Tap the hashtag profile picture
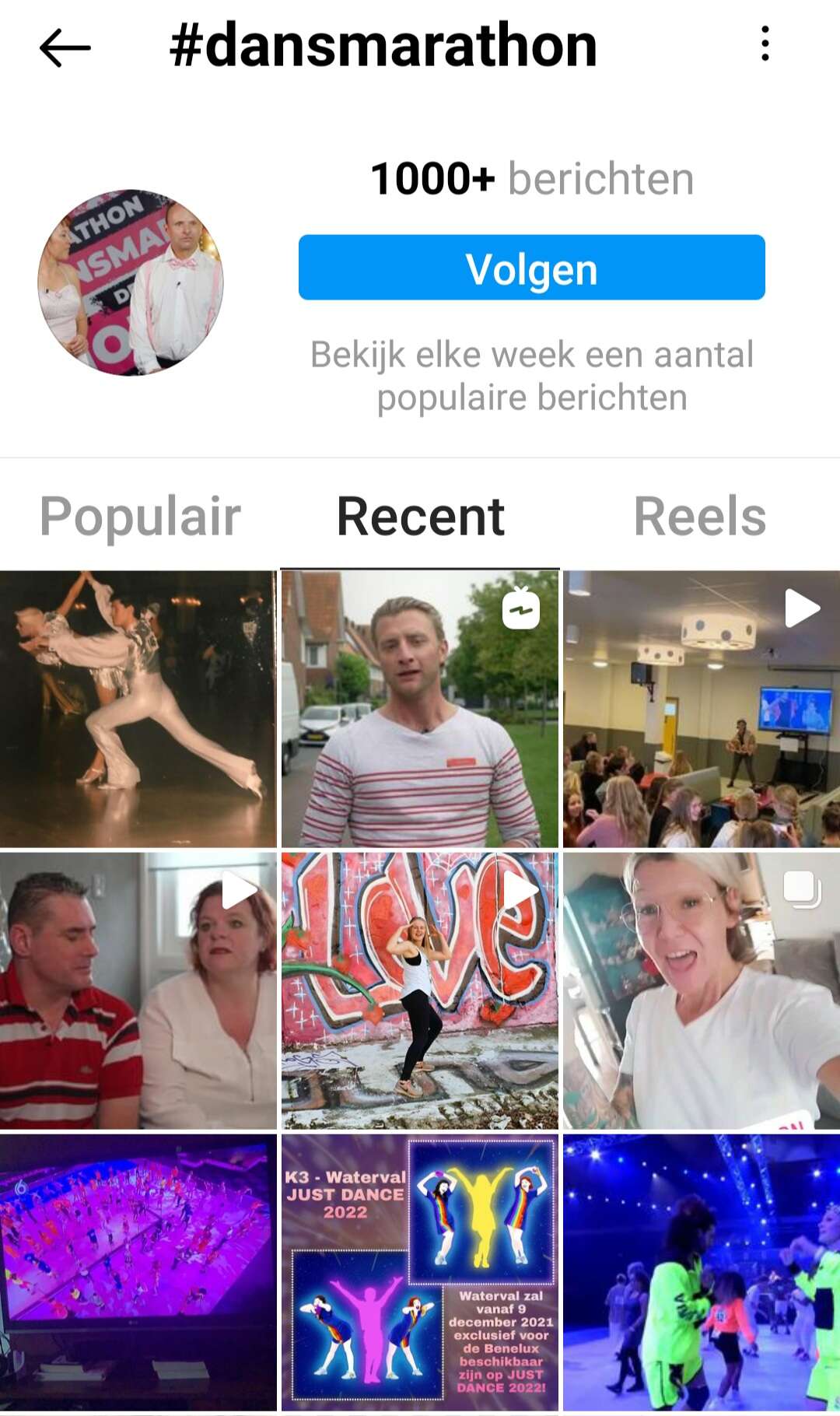The width and height of the screenshot is (840, 1416). click(x=131, y=282)
